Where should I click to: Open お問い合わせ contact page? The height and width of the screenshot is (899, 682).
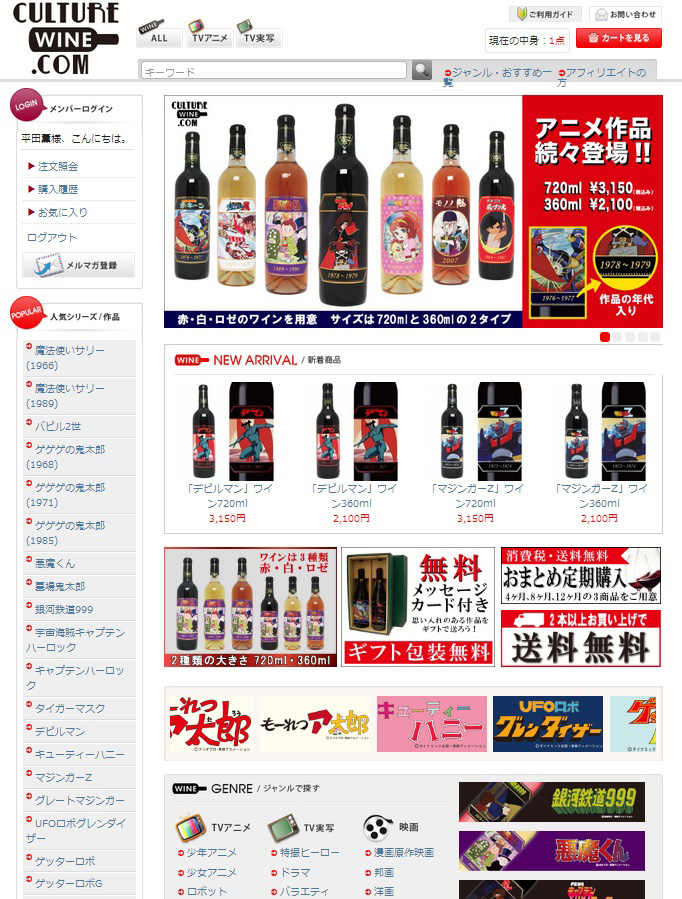625,14
